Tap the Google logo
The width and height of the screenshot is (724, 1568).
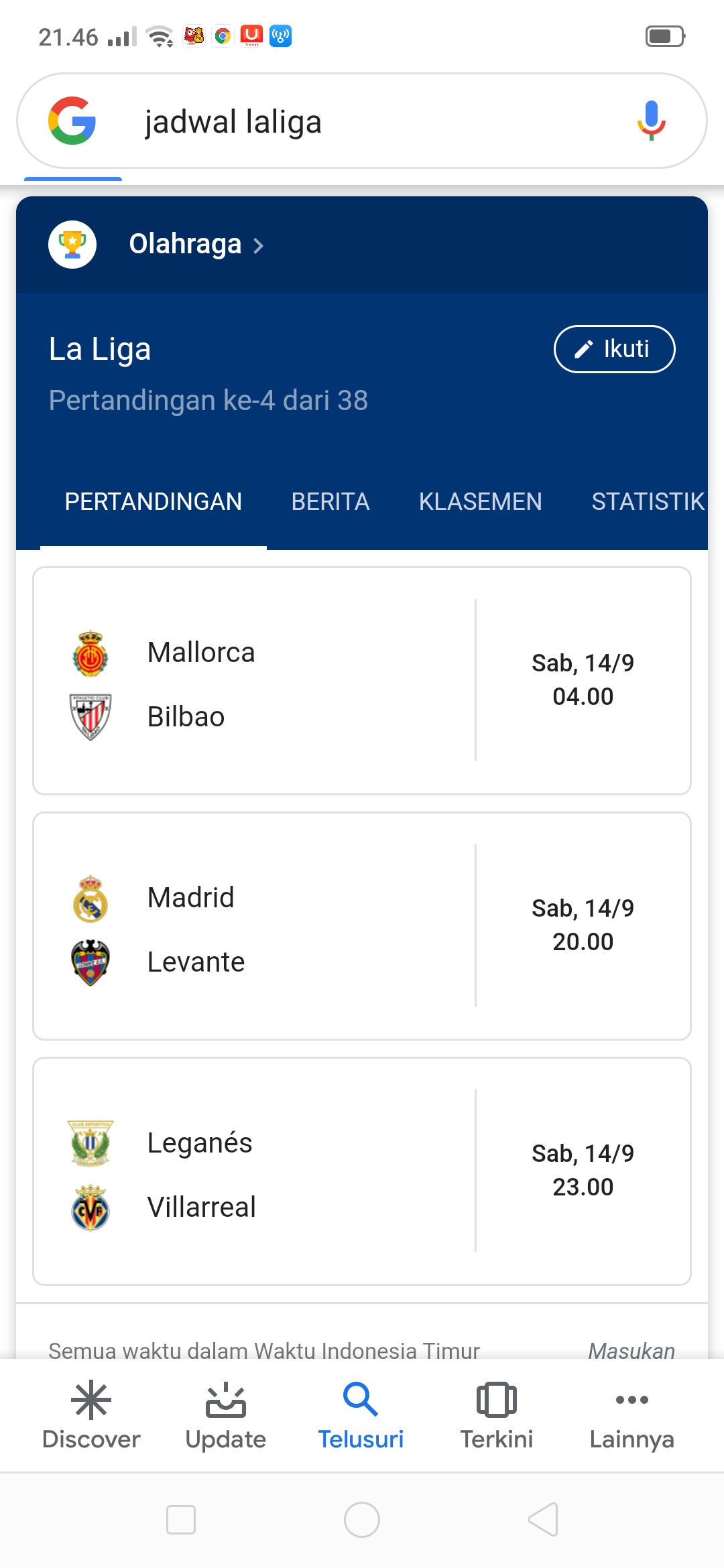[x=72, y=121]
